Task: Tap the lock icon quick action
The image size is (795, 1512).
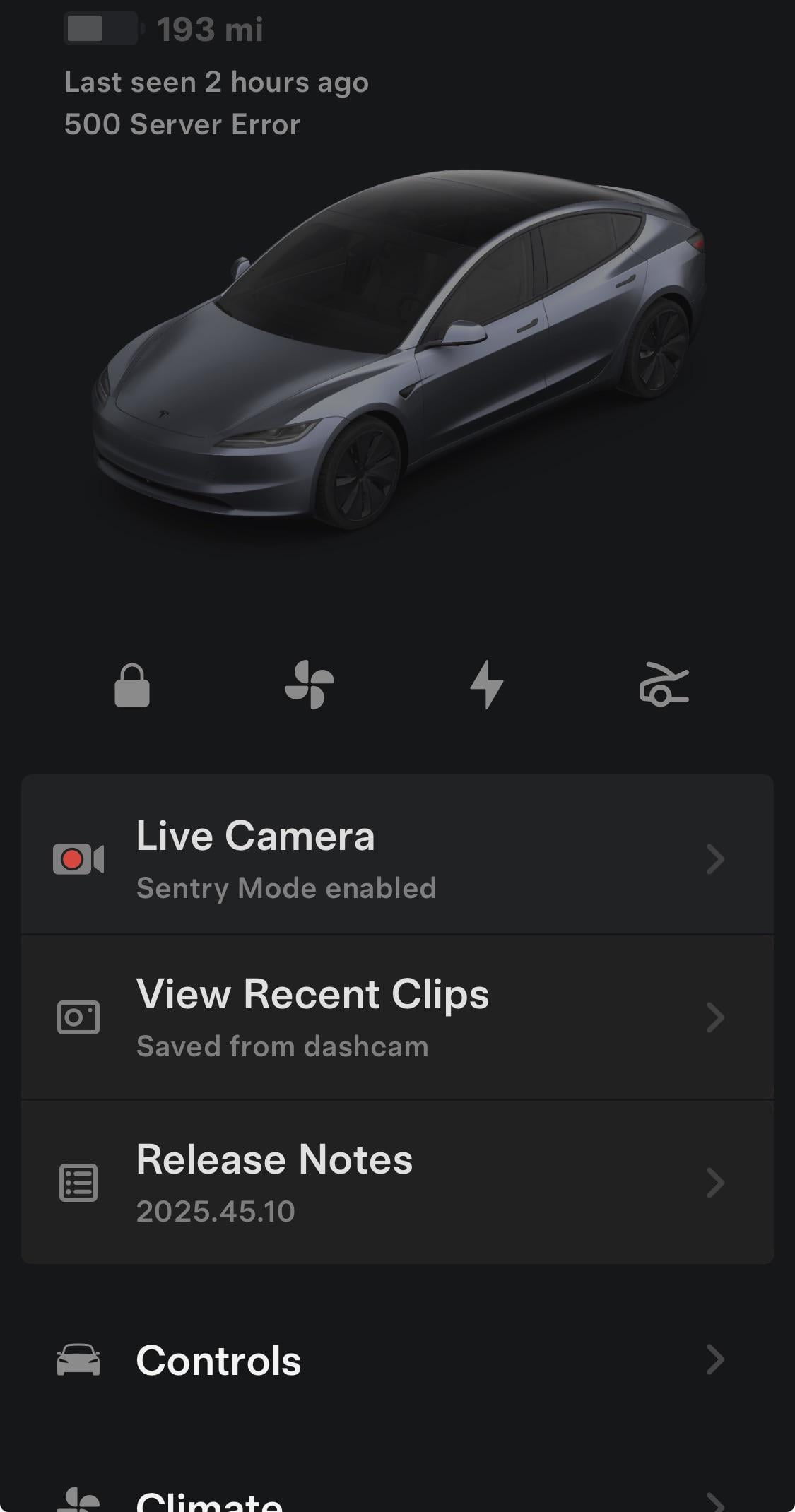Action: [132, 685]
